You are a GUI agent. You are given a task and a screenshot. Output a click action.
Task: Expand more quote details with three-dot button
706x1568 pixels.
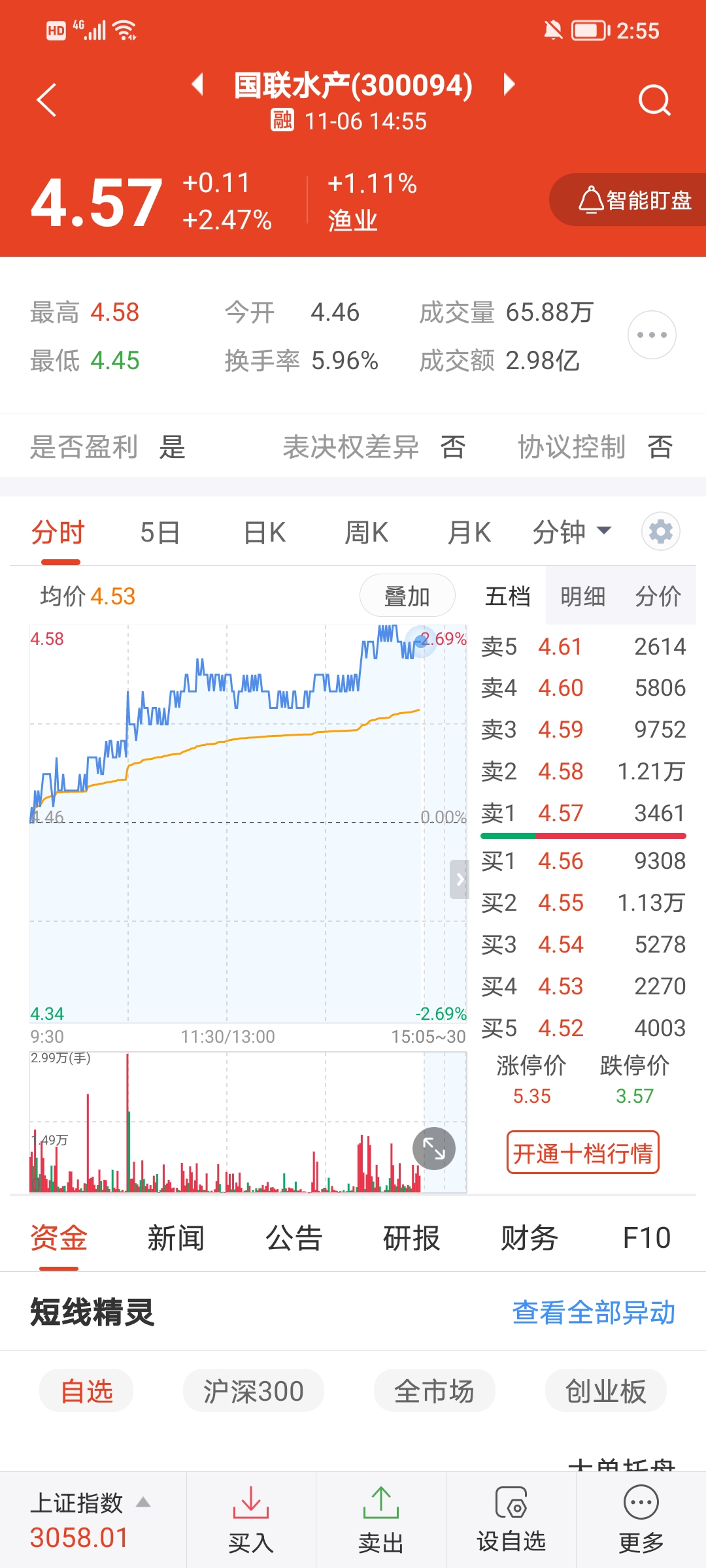[652, 335]
